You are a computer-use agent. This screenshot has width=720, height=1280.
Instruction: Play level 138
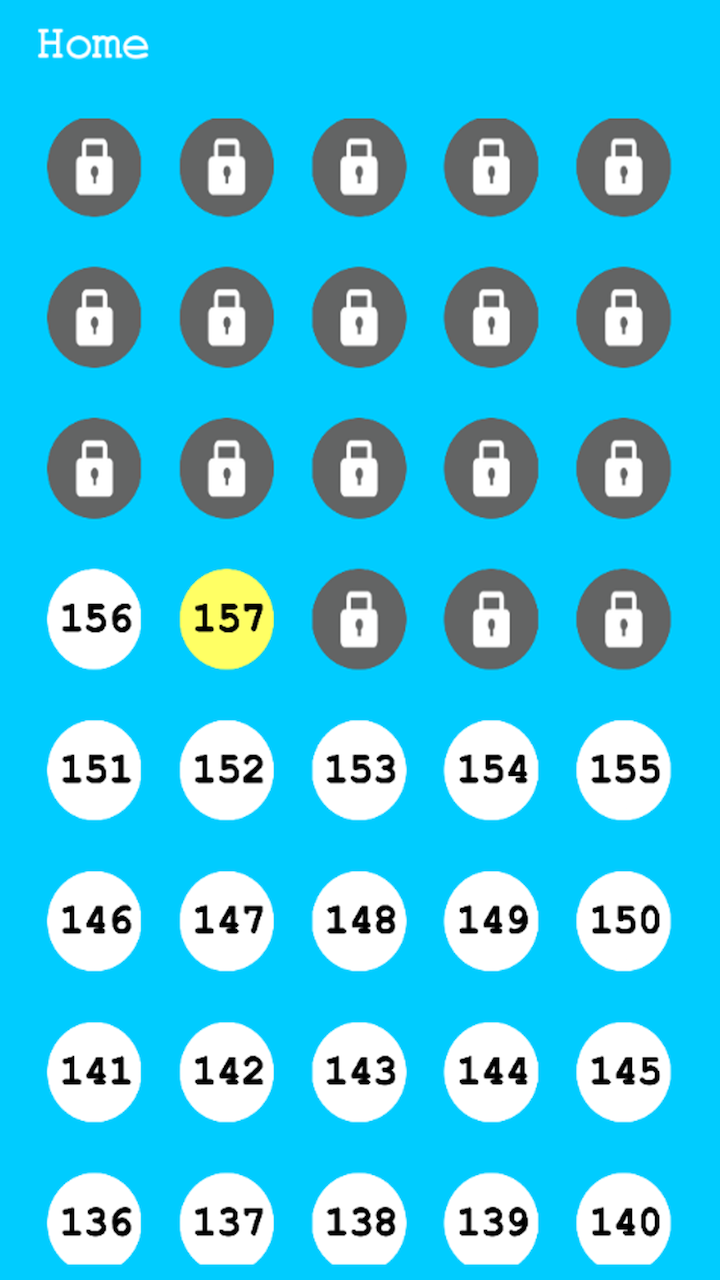359,1220
